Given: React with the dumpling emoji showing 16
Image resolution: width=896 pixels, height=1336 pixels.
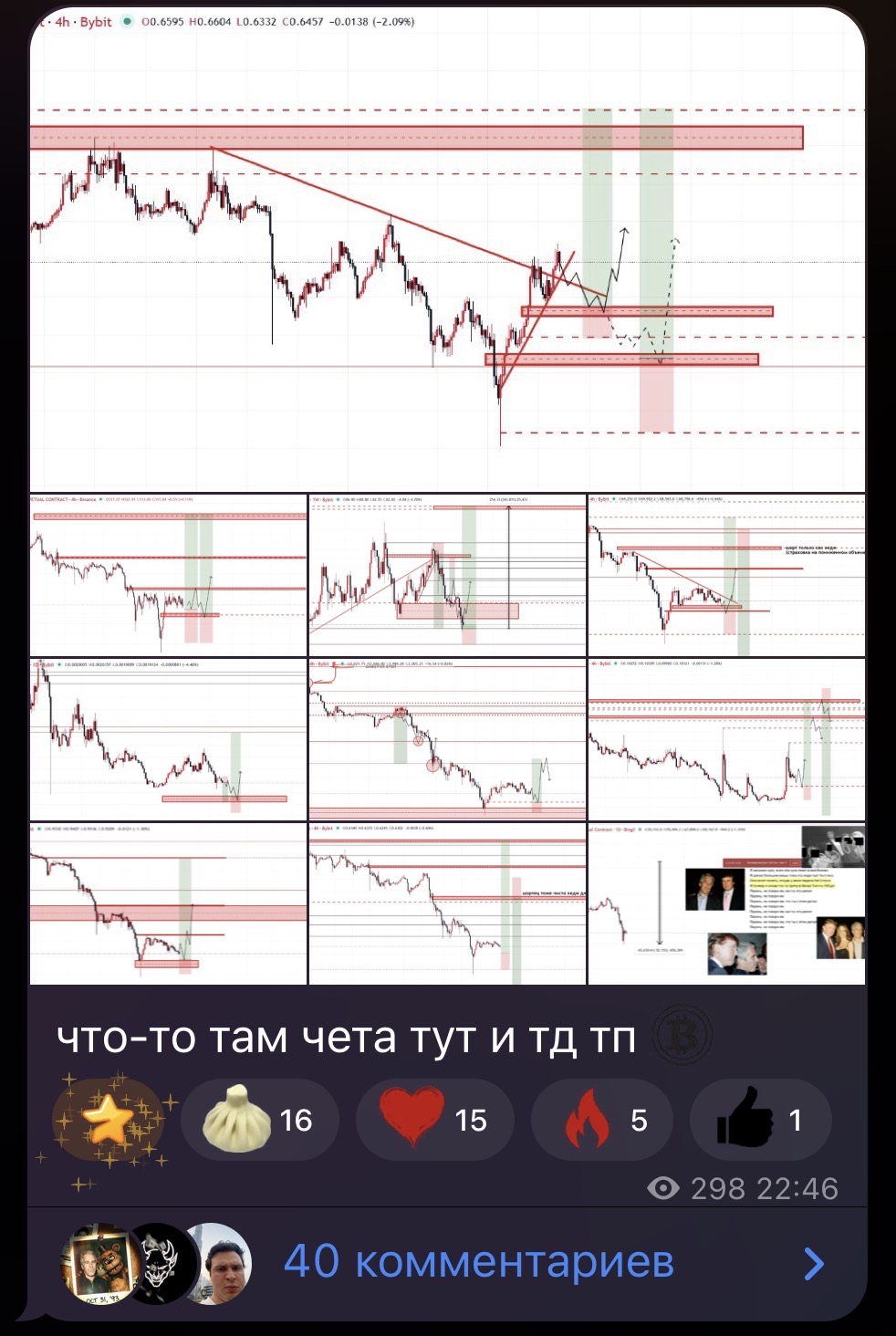Looking at the screenshot, I should pos(260,1120).
